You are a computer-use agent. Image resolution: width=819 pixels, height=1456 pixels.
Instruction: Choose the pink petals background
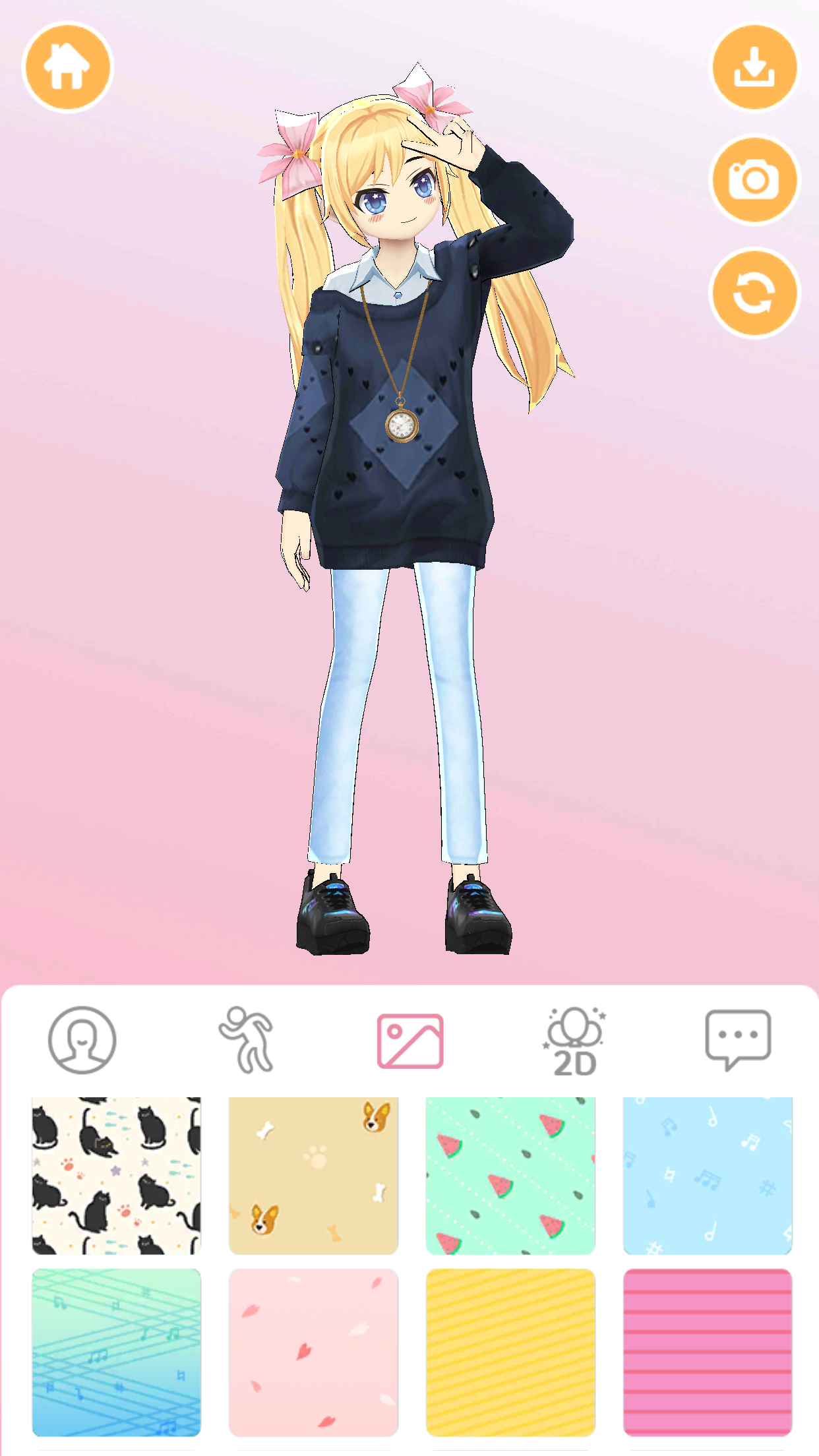[313, 1352]
